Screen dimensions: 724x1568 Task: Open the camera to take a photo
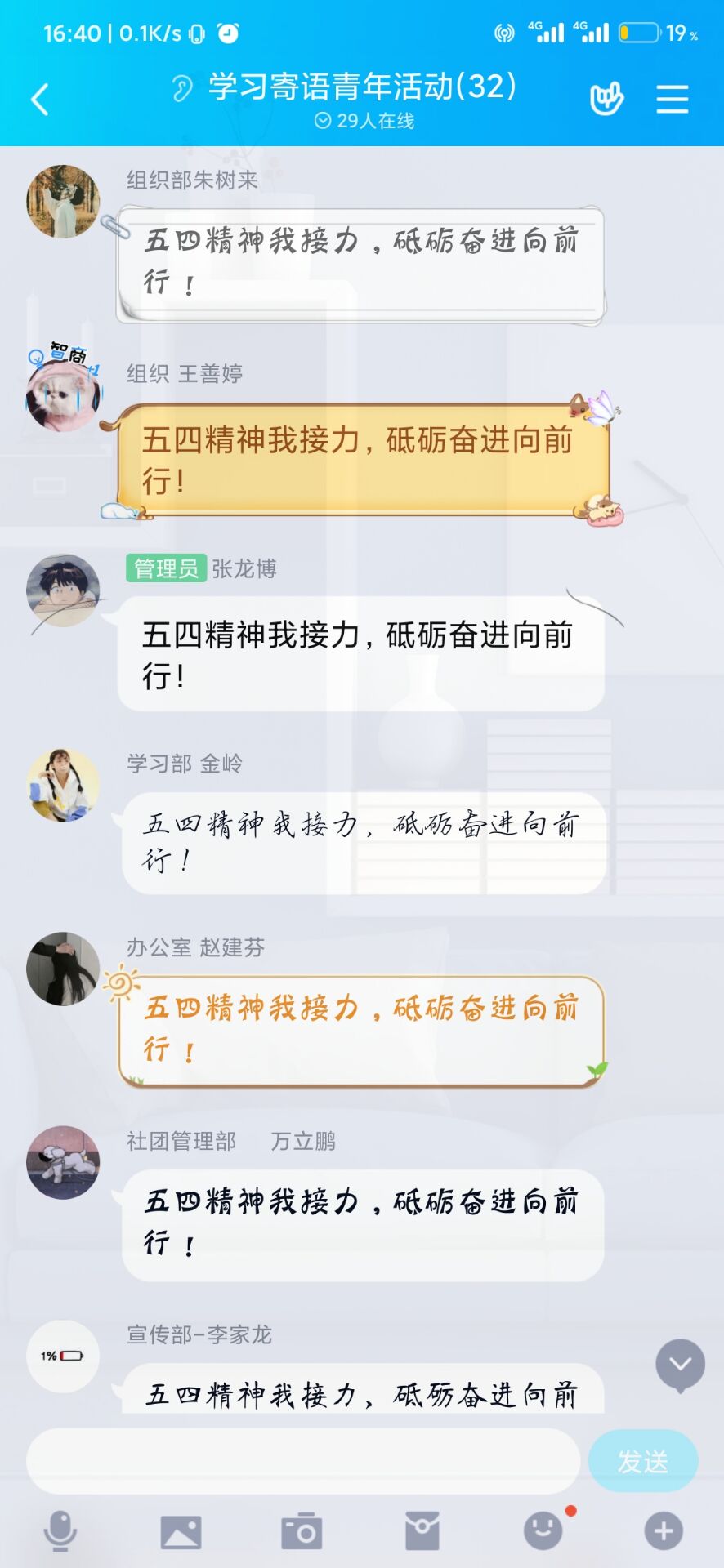(302, 1532)
